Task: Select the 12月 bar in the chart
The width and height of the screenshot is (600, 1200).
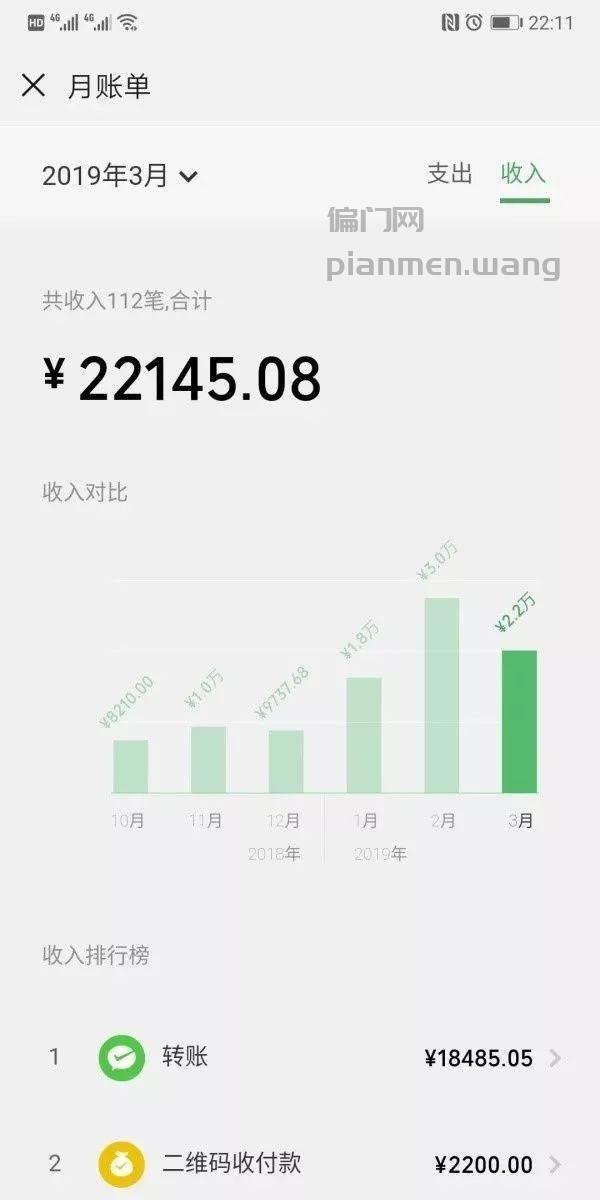Action: tap(286, 761)
